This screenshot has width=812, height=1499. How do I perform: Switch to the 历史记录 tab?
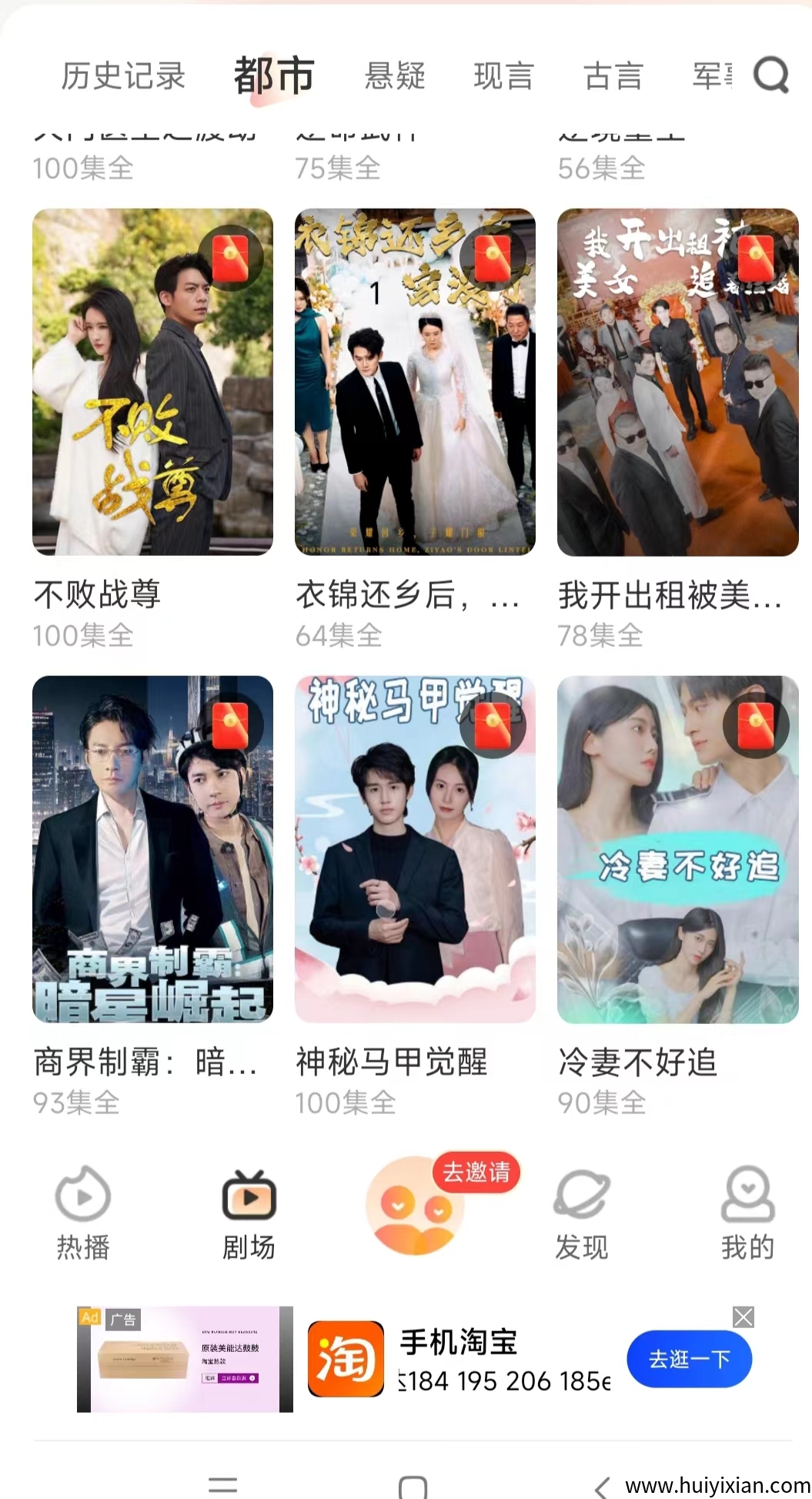123,76
